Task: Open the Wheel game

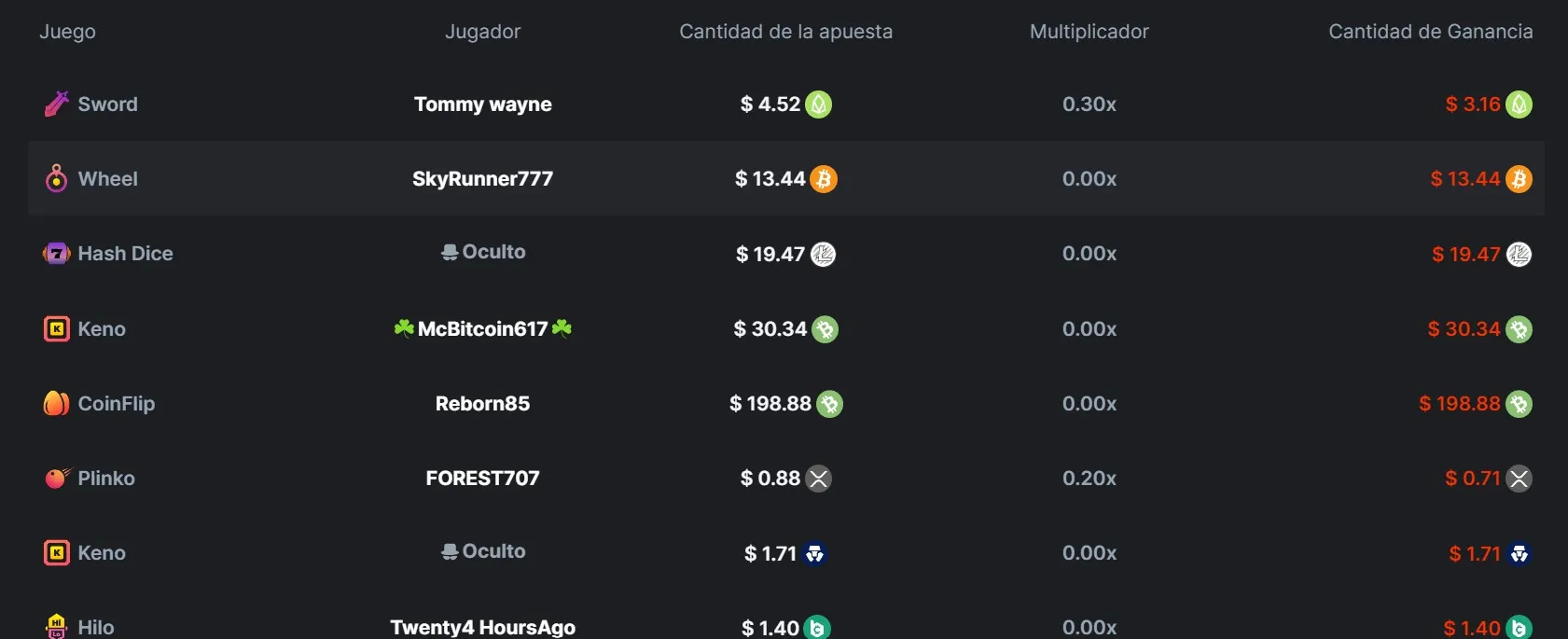Action: 107,179
